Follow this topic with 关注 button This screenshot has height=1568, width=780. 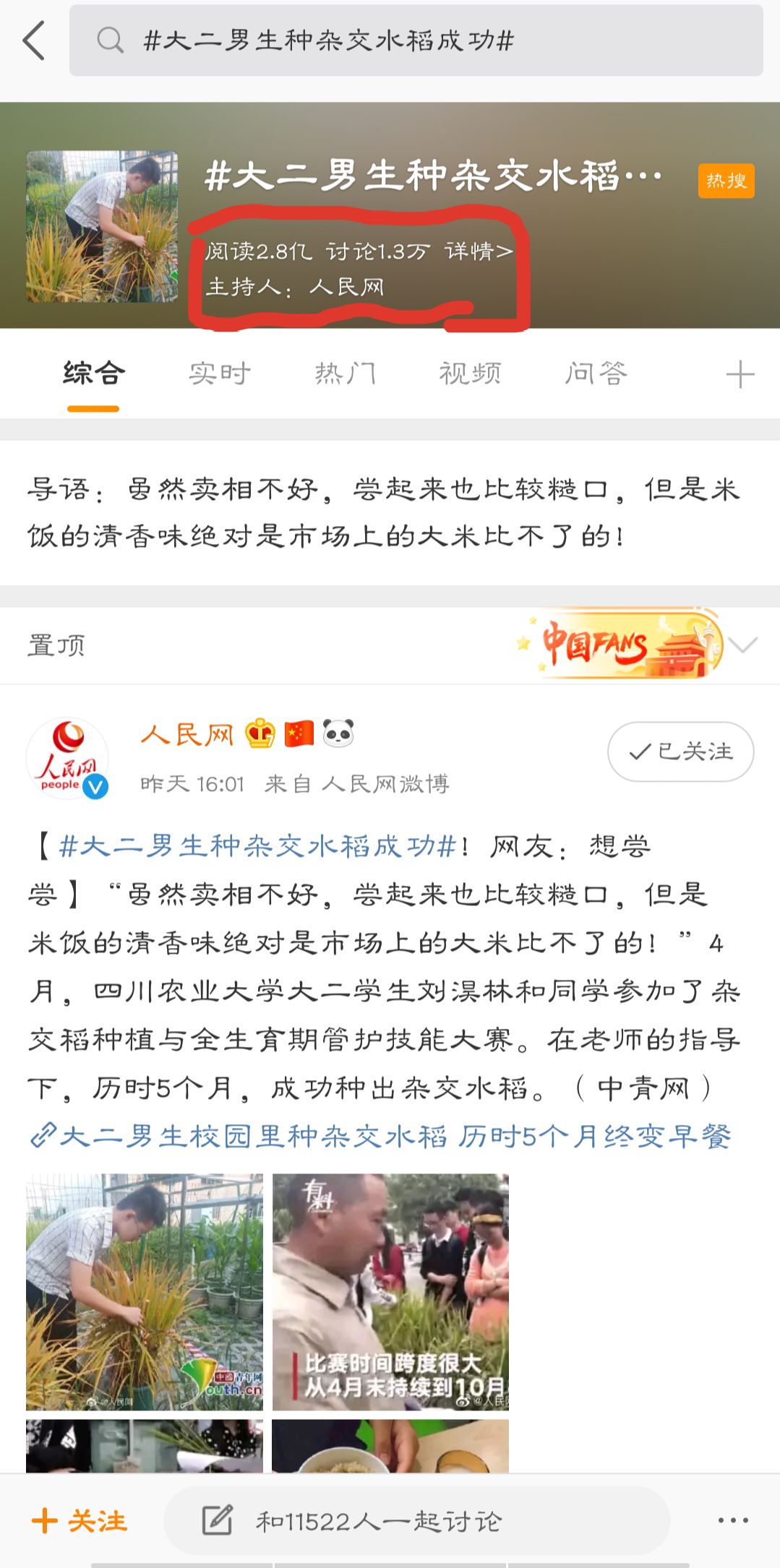[x=80, y=1521]
